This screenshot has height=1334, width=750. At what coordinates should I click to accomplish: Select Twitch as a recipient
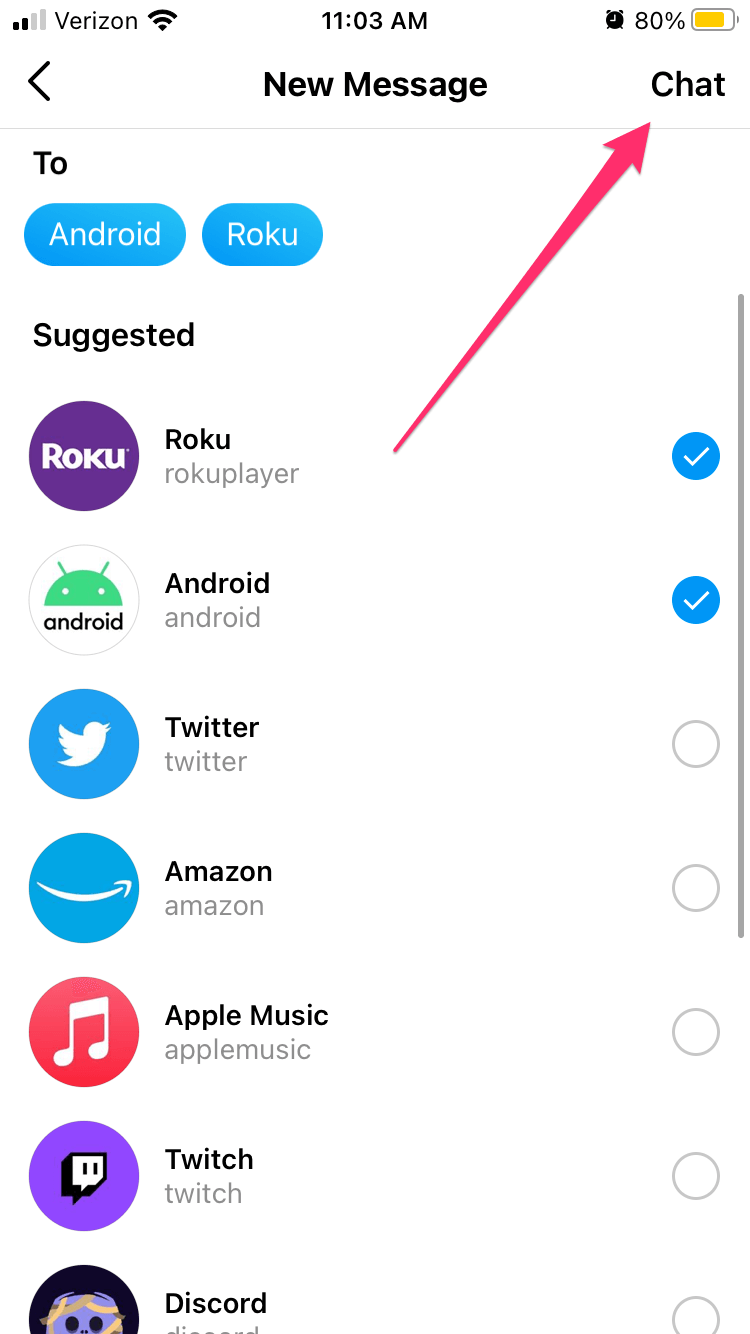[x=695, y=1176]
